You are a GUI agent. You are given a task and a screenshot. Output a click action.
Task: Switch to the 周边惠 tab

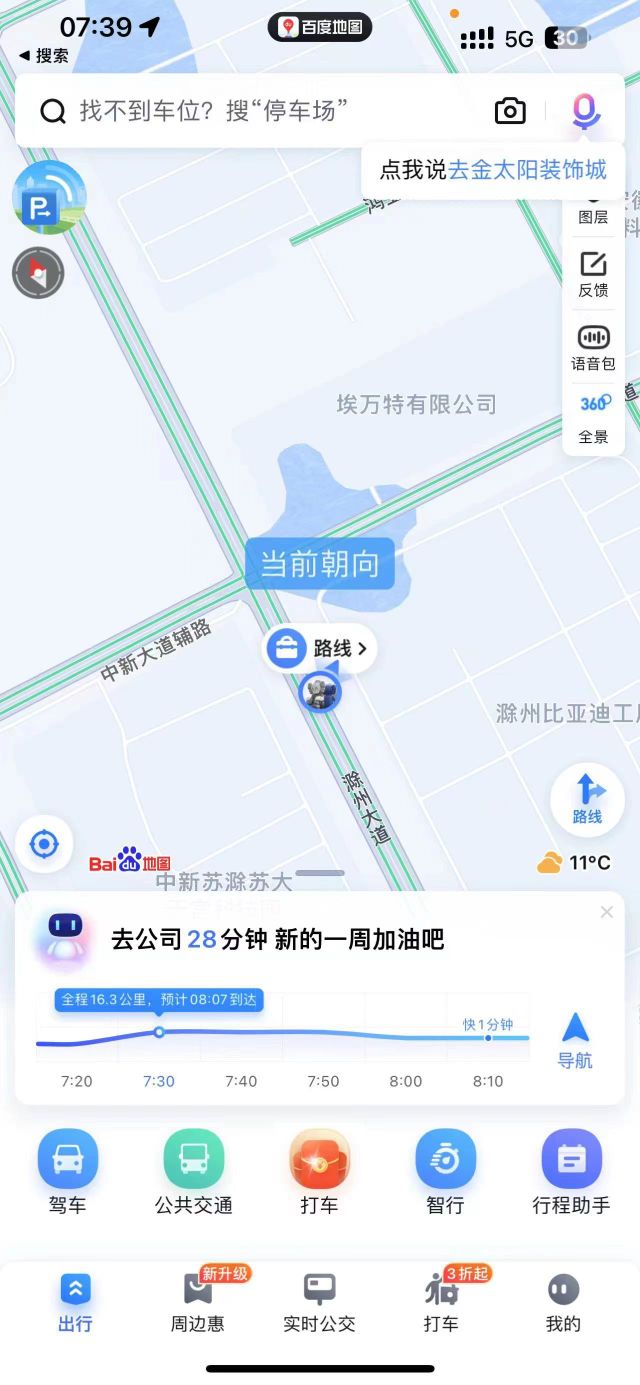point(197,1303)
